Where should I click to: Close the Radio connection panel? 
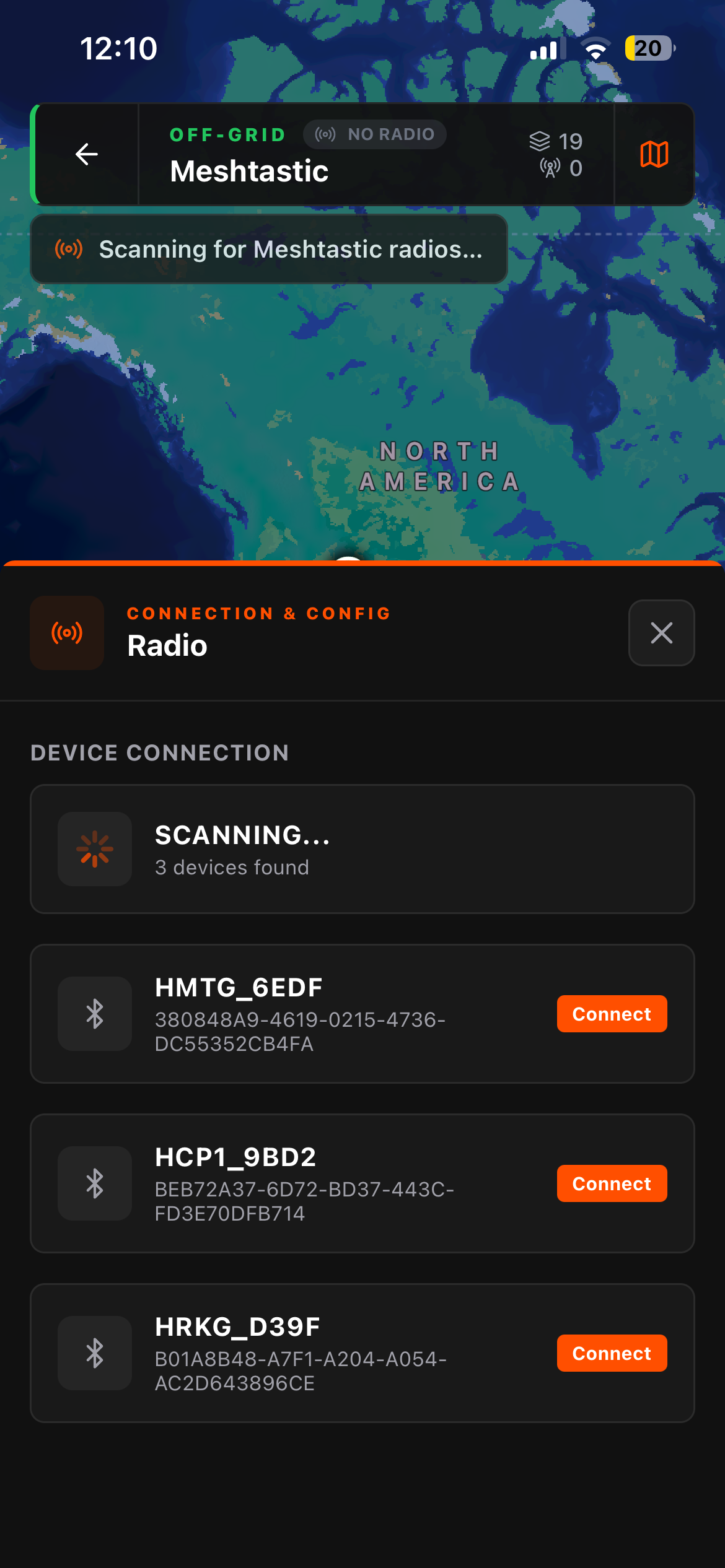point(661,633)
